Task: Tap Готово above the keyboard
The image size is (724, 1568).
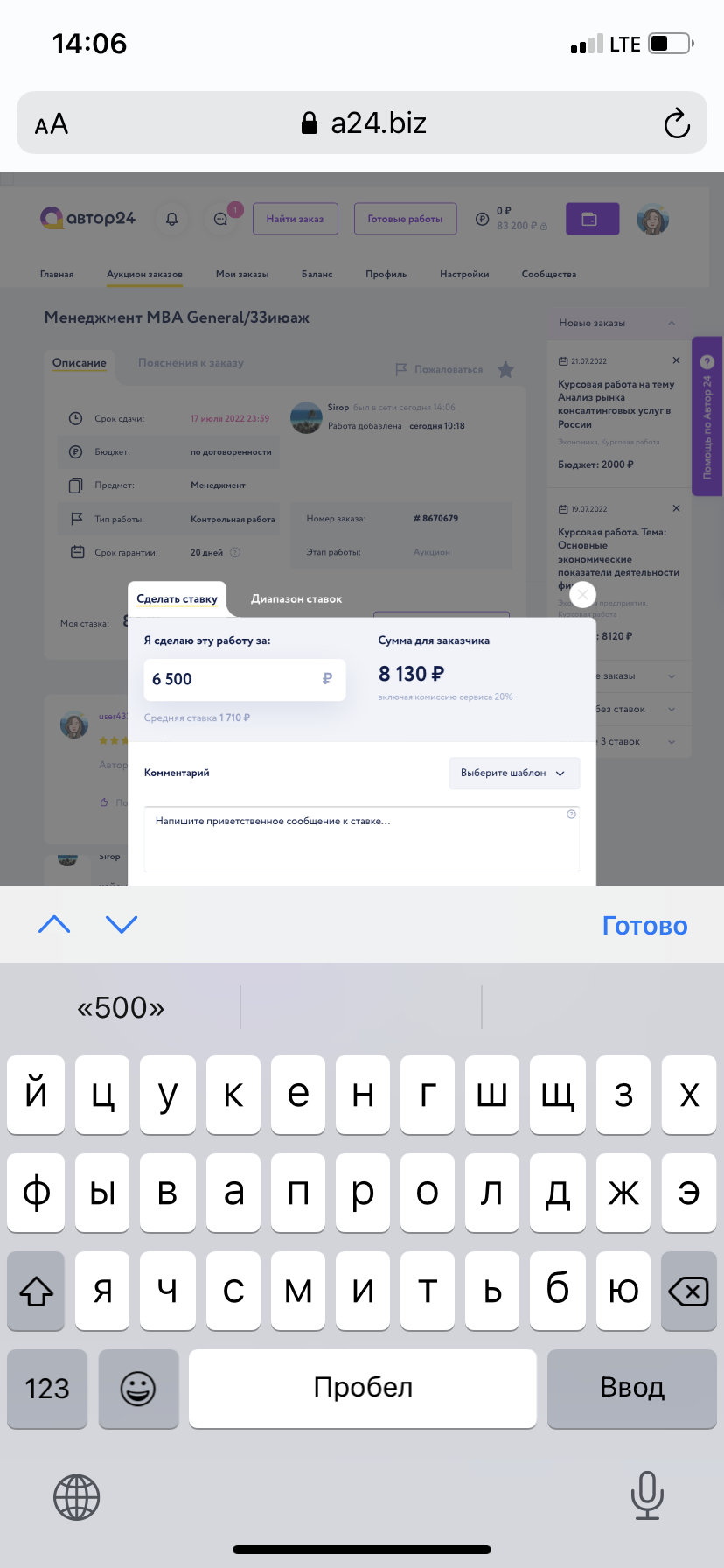Action: [644, 926]
